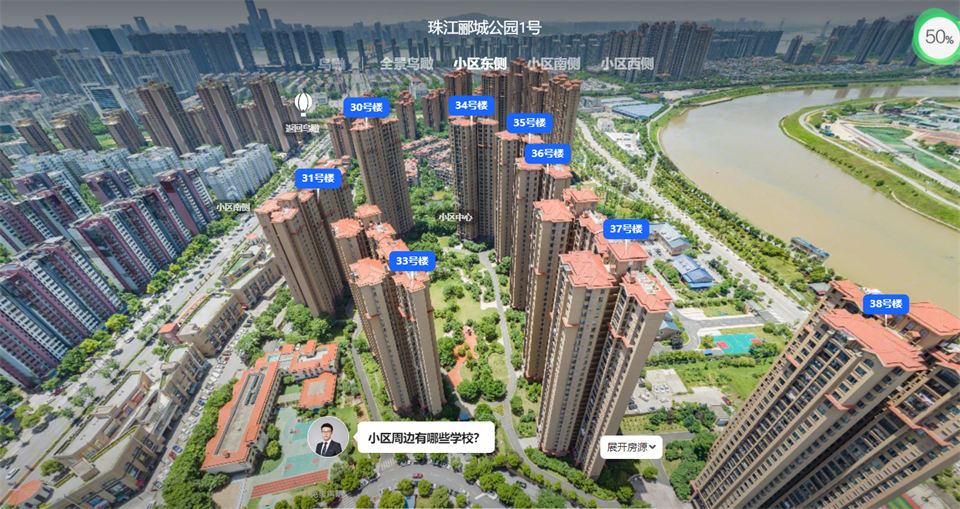Image resolution: width=960 pixels, height=509 pixels.
Task: Jump to the 小区中心 hotspot
Action: coord(455,217)
